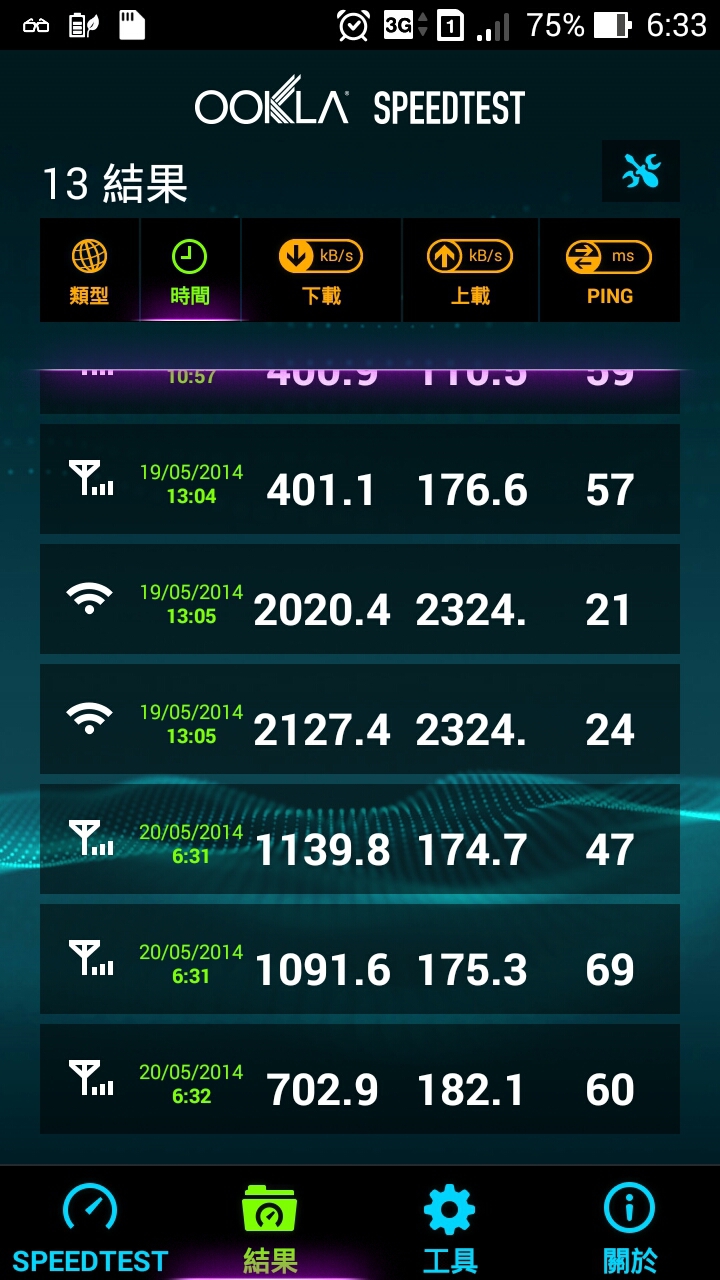Image resolution: width=720 pixels, height=1280 pixels.
Task: Sort results by 類型 column
Action: (89, 271)
